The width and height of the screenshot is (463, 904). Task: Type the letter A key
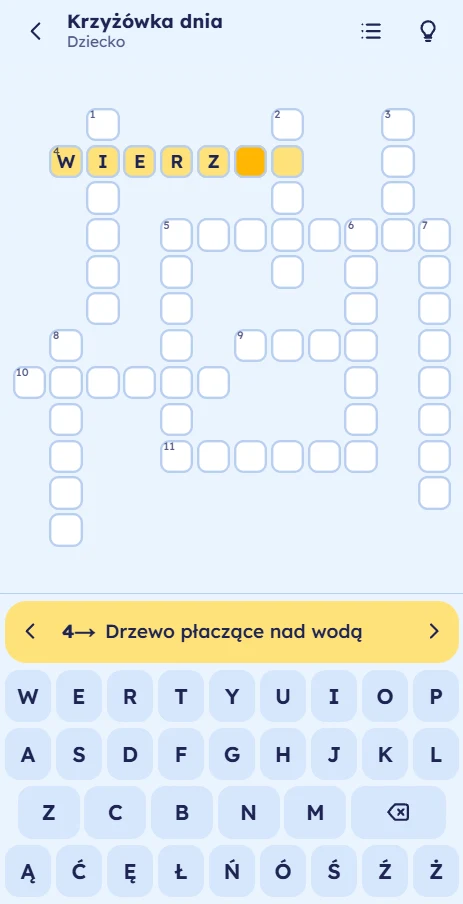click(x=28, y=754)
